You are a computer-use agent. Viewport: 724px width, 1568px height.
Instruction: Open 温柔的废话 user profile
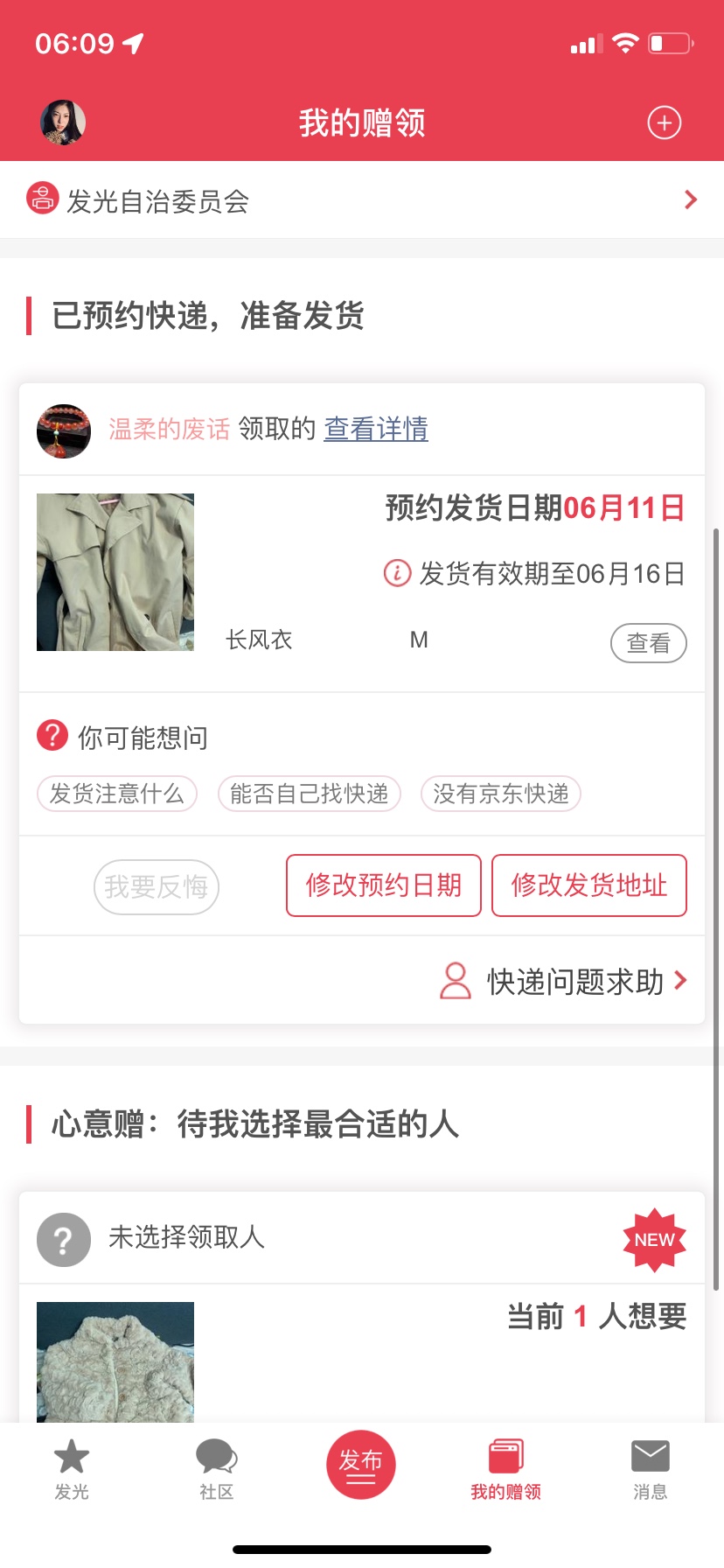(x=169, y=429)
